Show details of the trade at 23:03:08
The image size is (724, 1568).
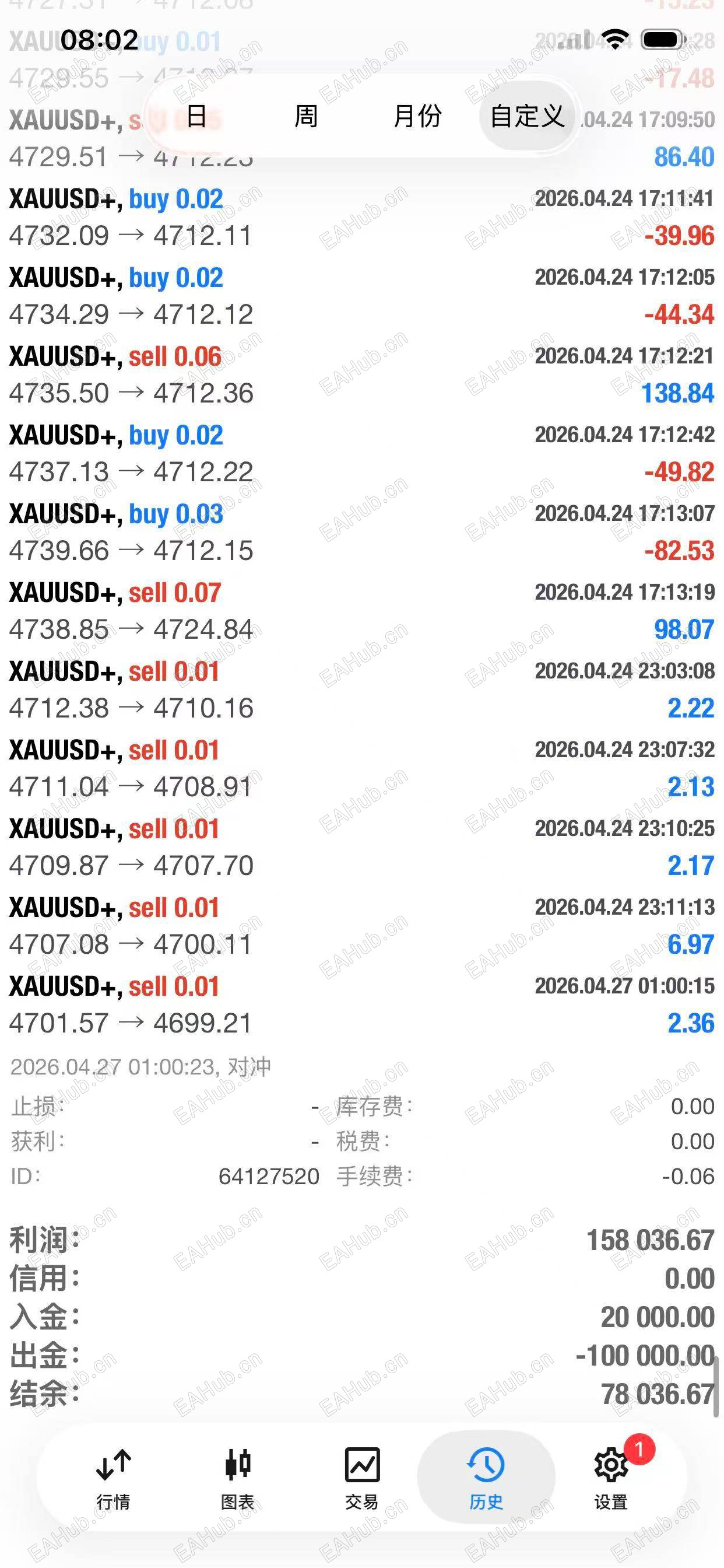(x=361, y=689)
